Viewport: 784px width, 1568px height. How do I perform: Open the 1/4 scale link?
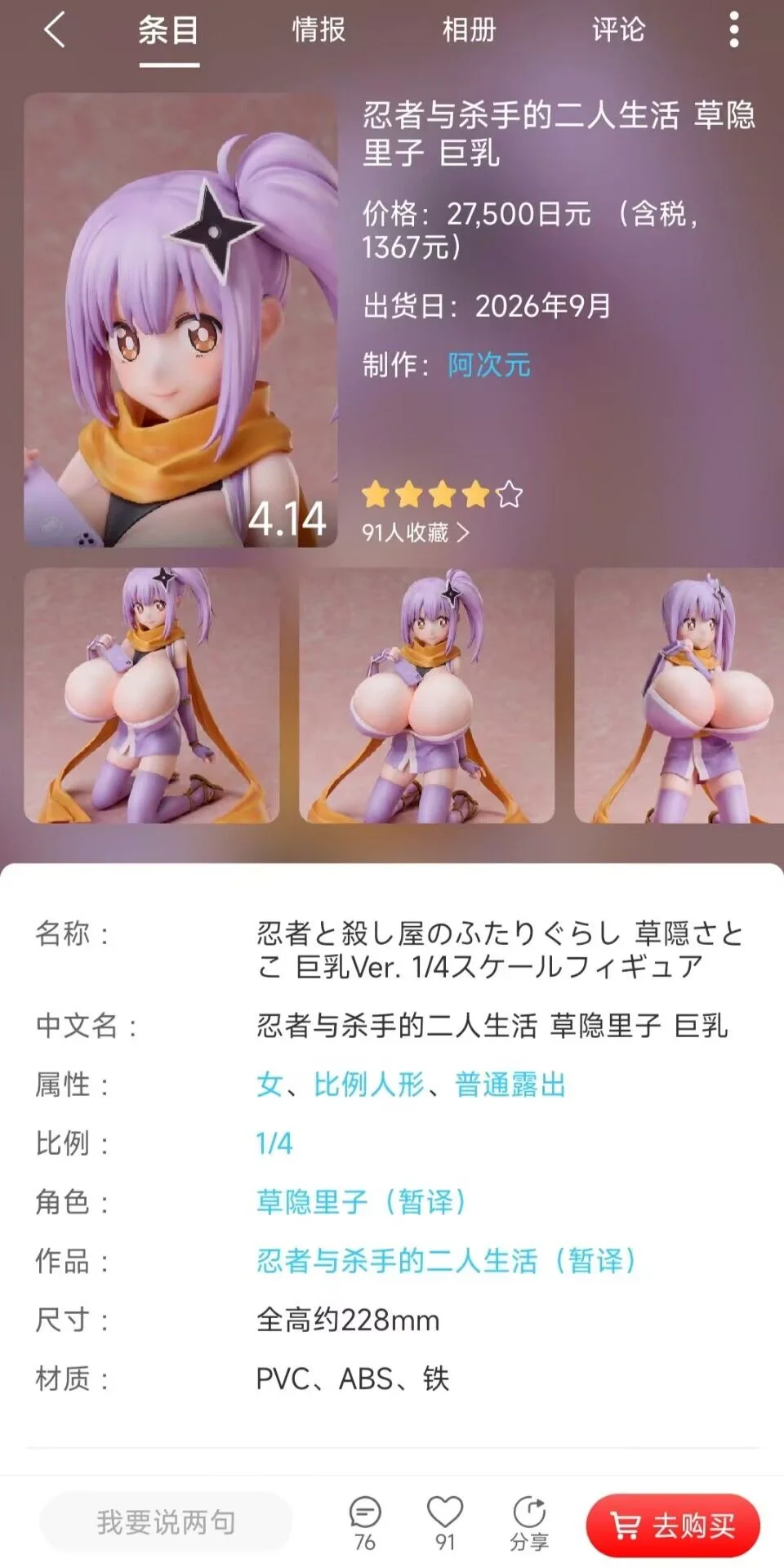point(274,1143)
